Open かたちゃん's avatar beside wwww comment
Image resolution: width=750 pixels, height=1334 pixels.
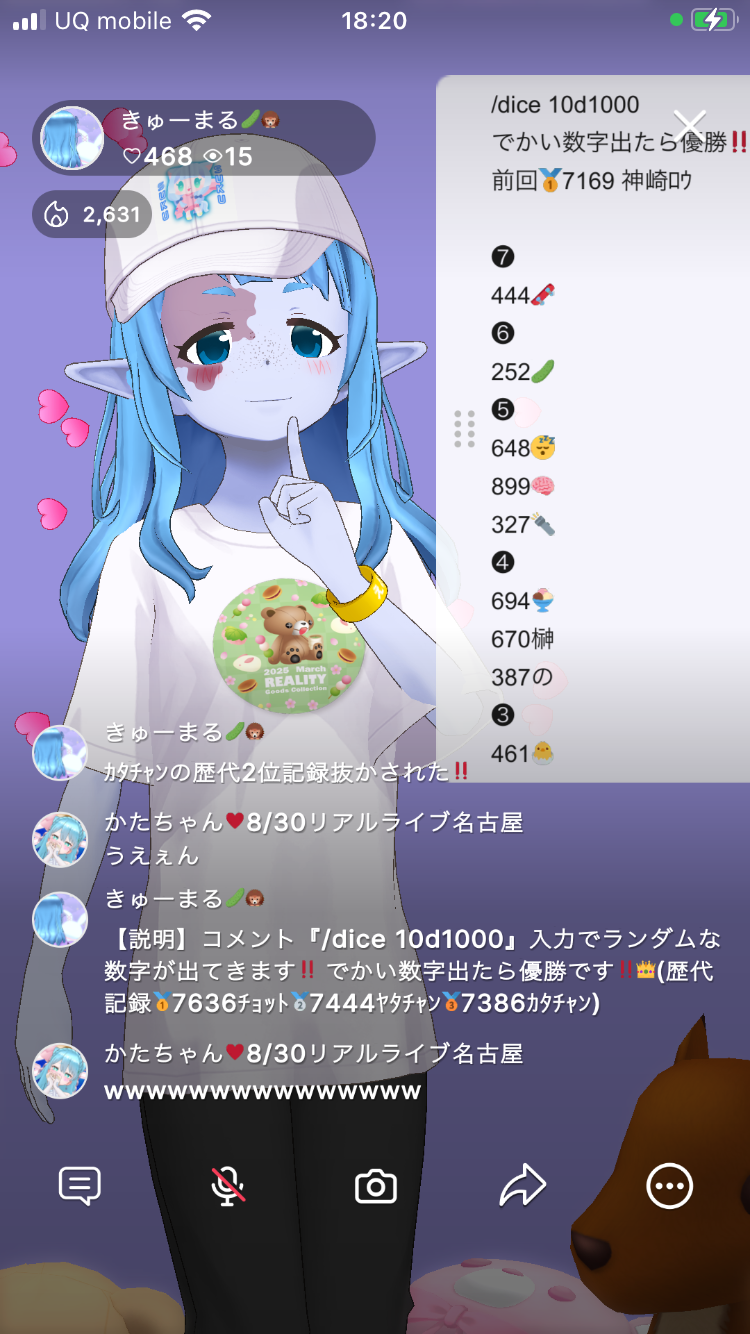tap(60, 1071)
